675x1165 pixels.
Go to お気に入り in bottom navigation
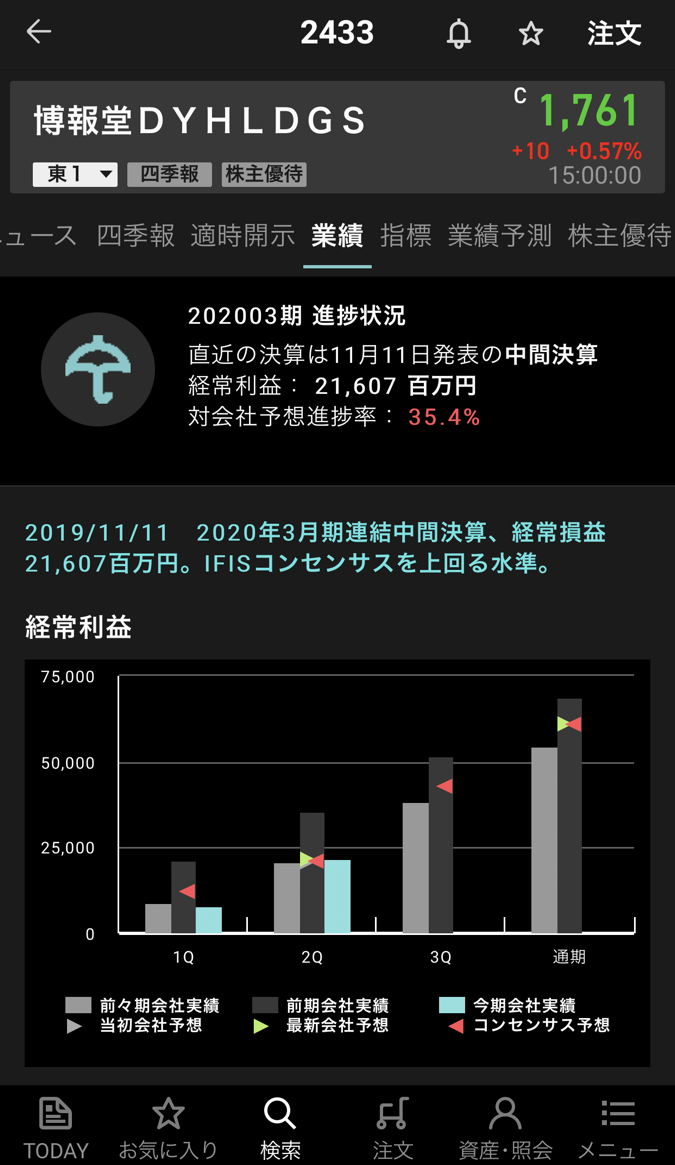168,1127
